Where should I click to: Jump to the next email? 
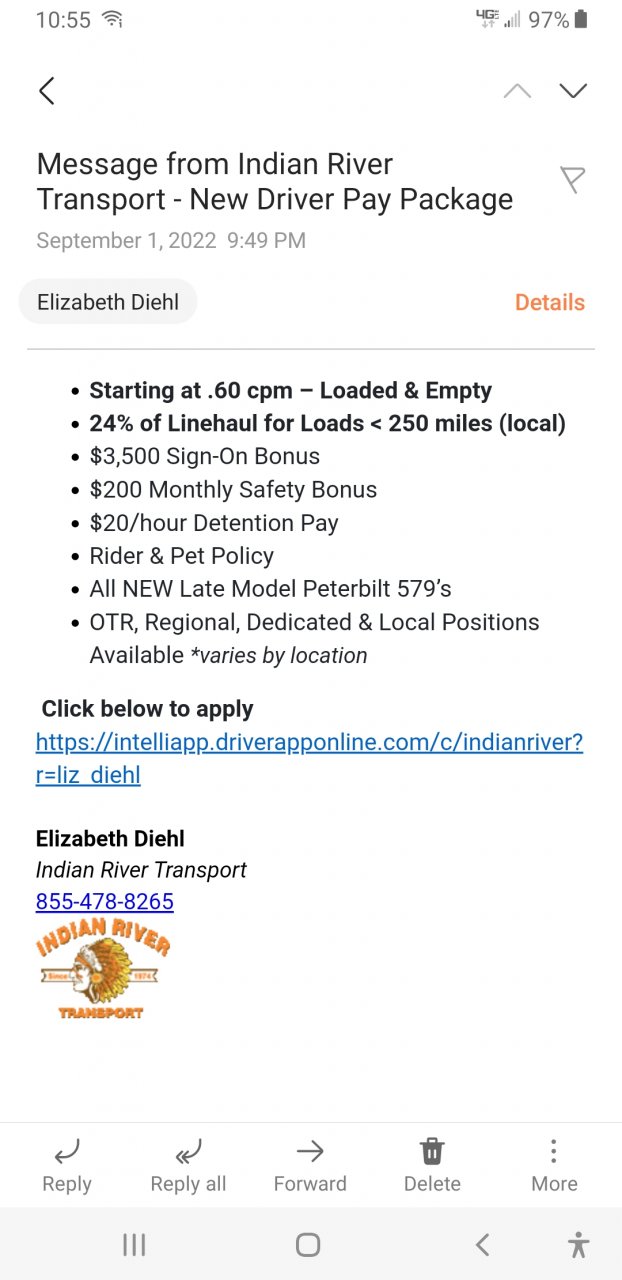click(573, 91)
